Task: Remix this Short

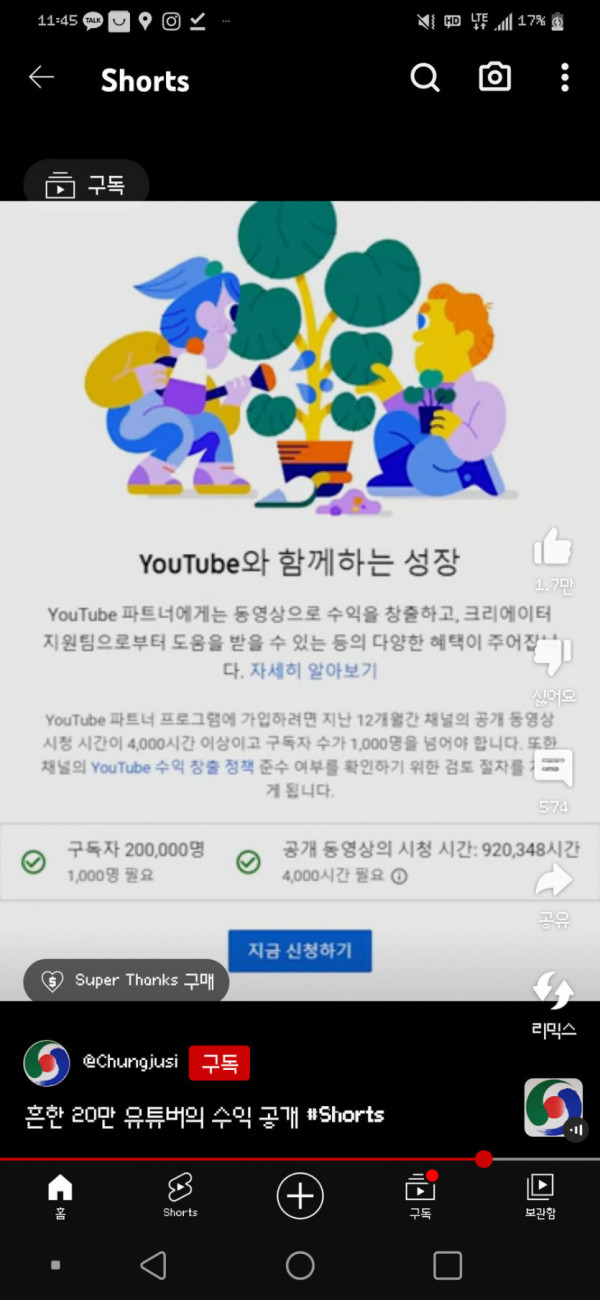Action: click(x=553, y=991)
